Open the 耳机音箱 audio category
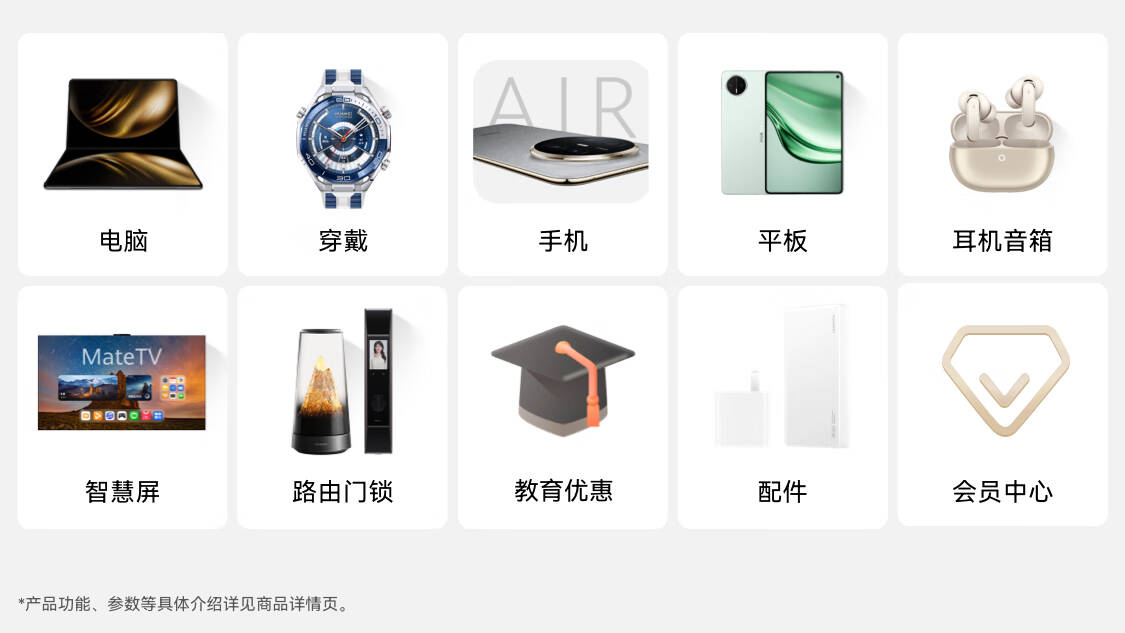 1002,155
